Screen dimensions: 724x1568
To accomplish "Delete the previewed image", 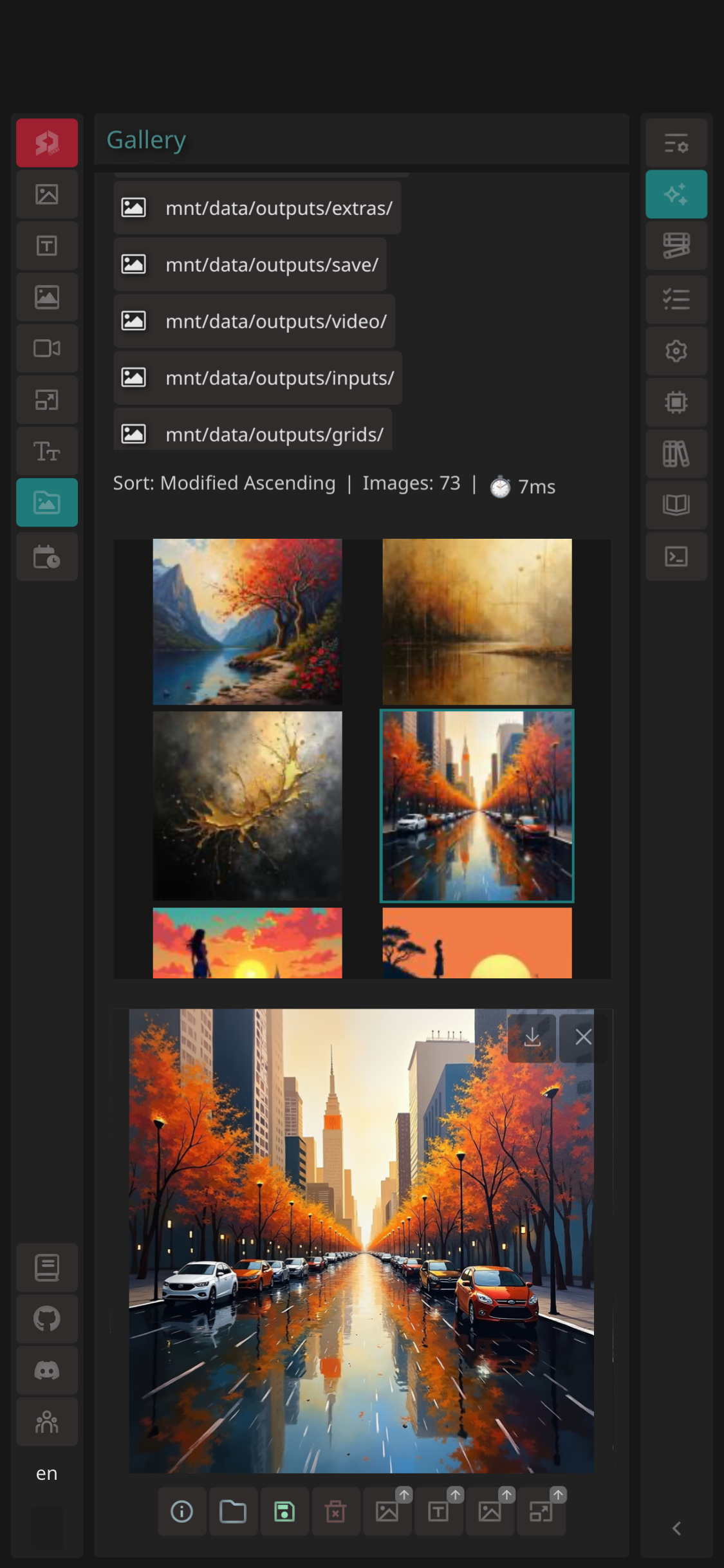I will (335, 1511).
